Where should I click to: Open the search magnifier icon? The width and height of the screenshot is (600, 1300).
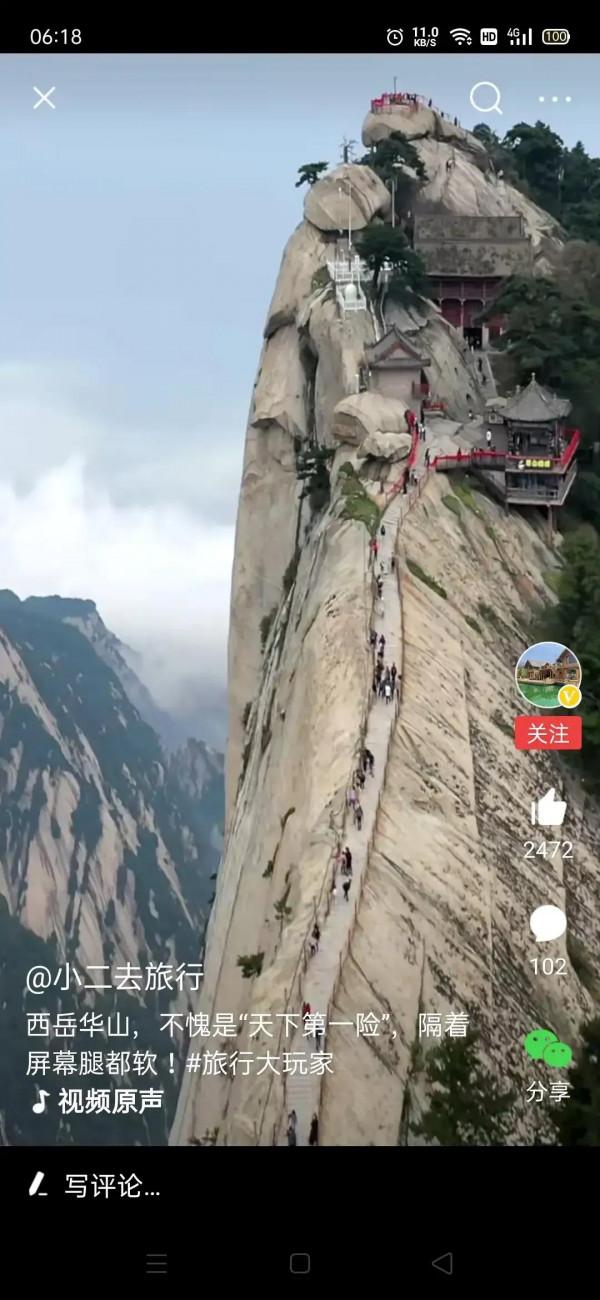pyautogui.click(x=486, y=98)
